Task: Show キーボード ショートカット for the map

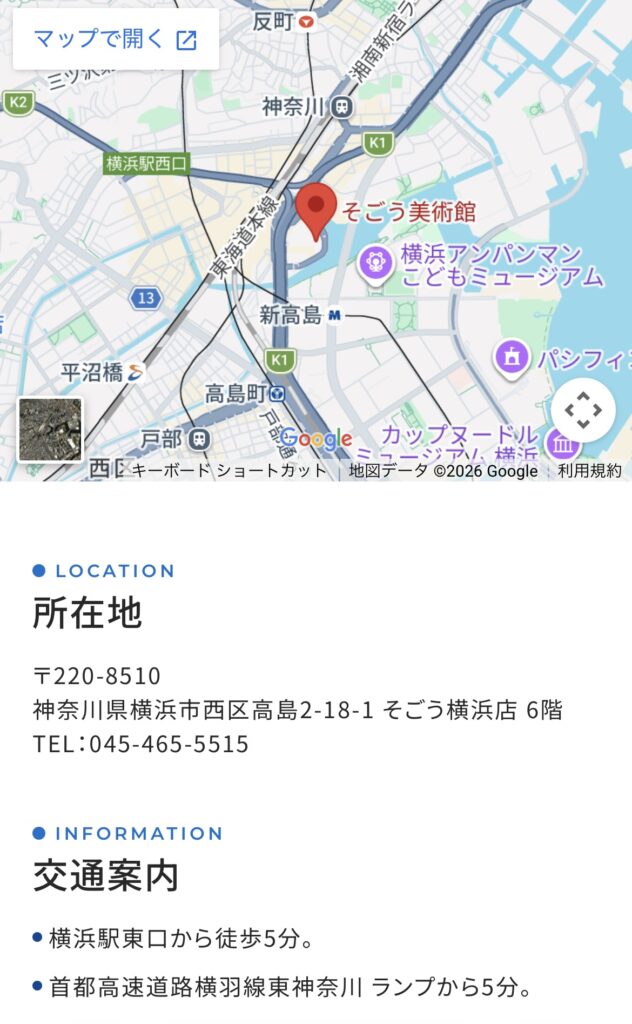Action: pyautogui.click(x=229, y=471)
